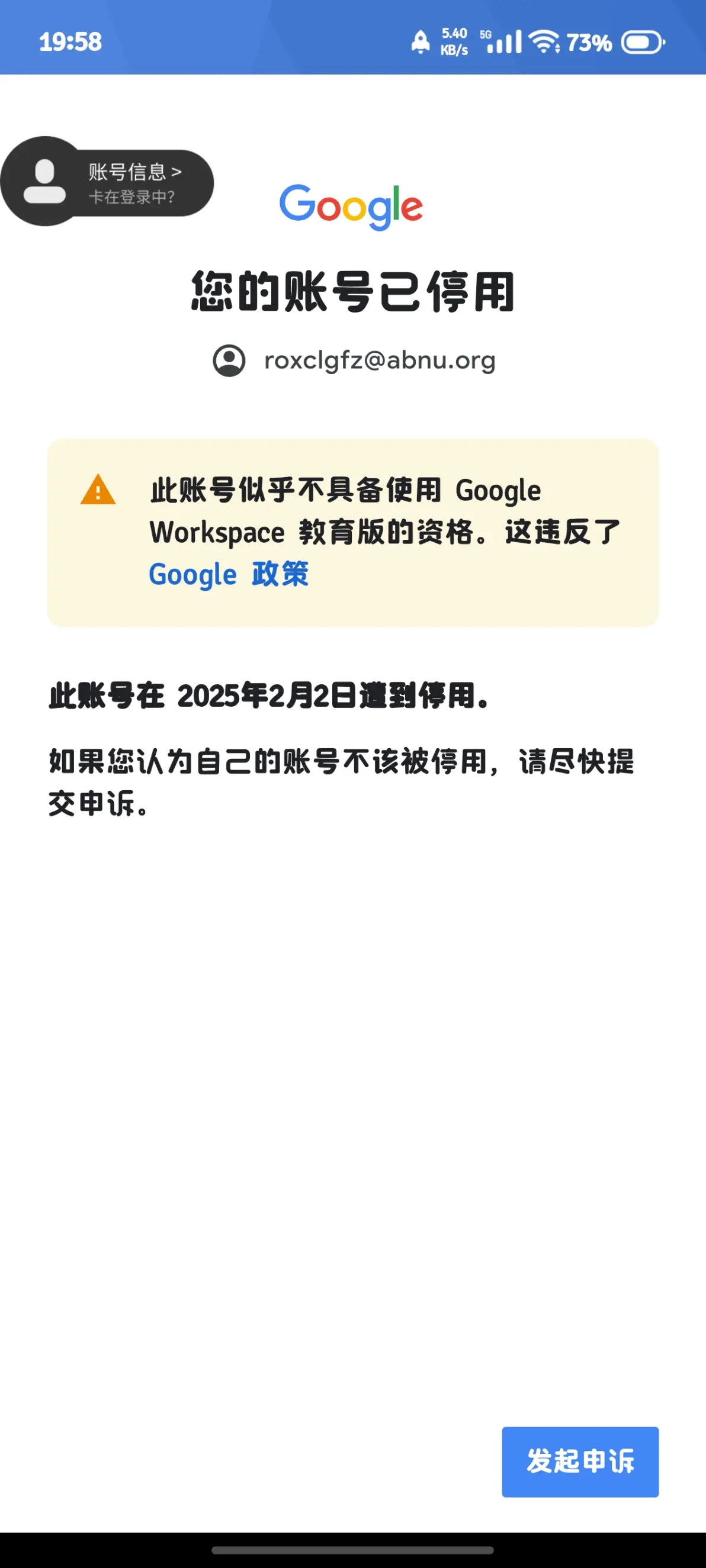Open the Google 政策 link
Image resolution: width=706 pixels, height=1568 pixels.
[229, 574]
